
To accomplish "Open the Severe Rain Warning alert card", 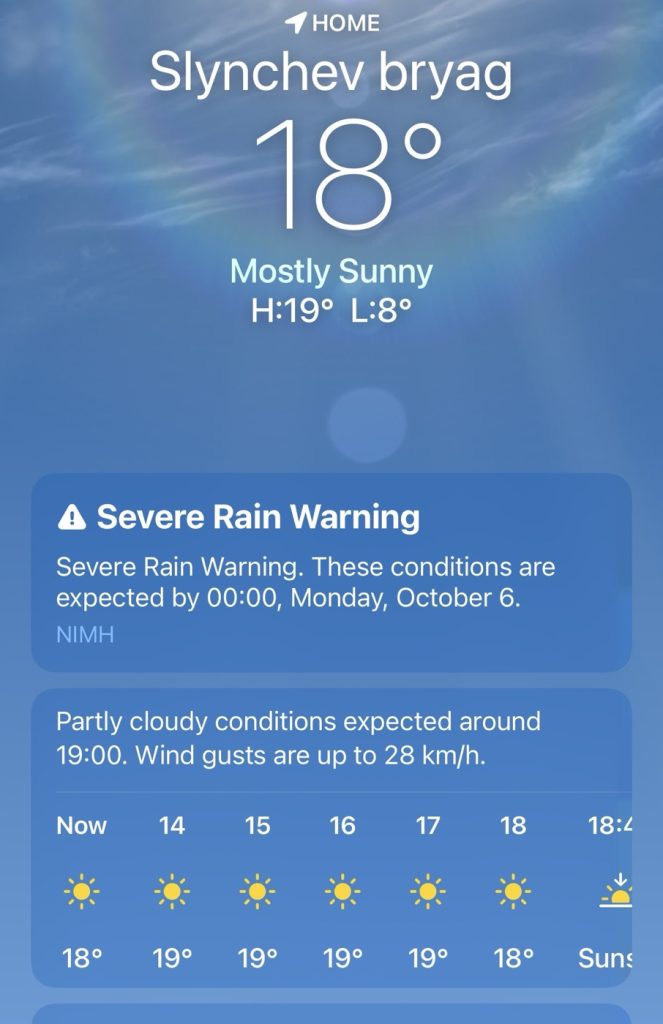I will pyautogui.click(x=331, y=572).
